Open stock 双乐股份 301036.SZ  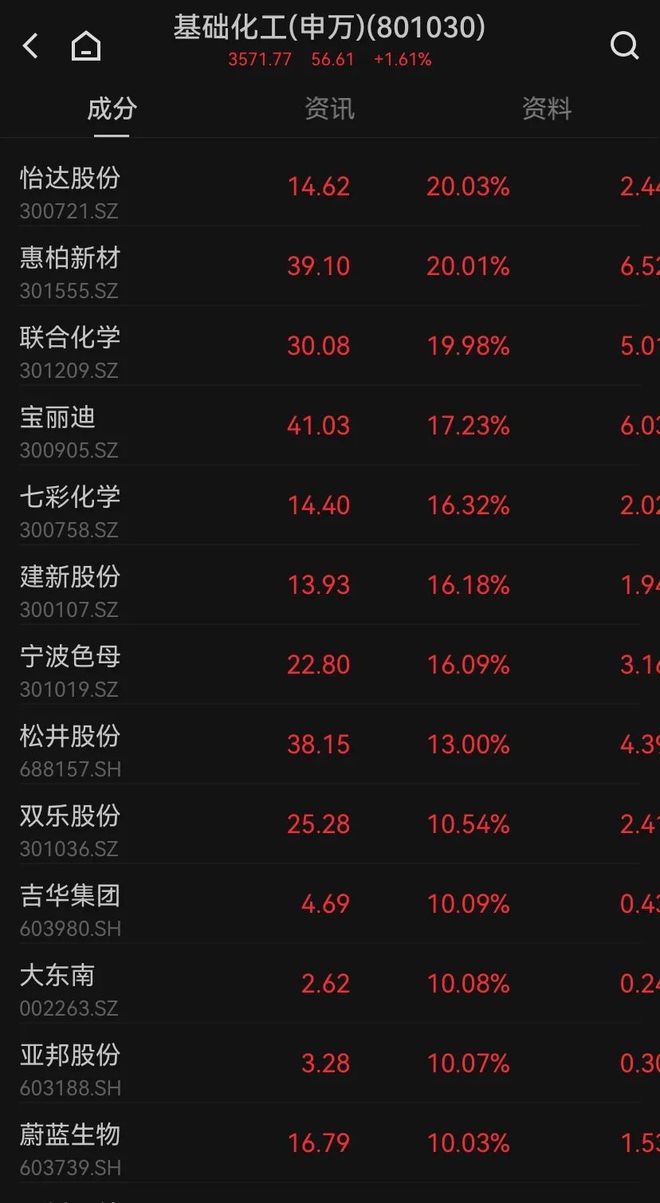(x=330, y=824)
